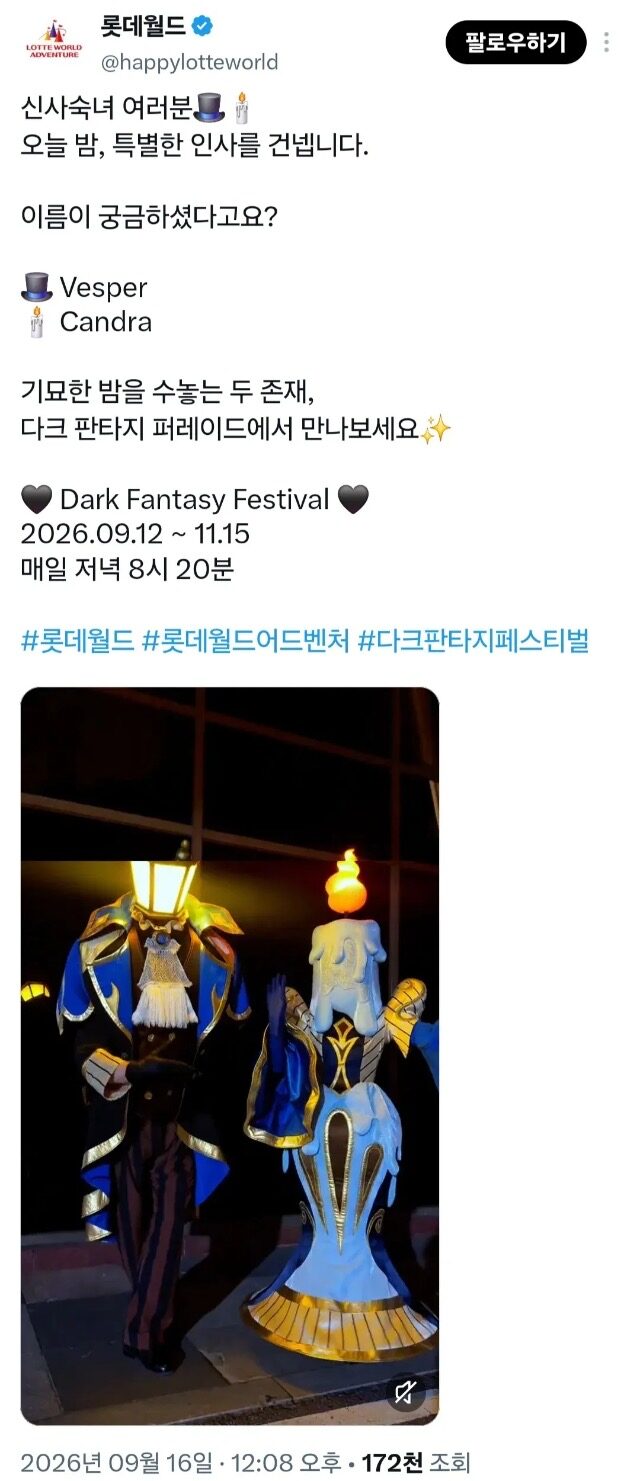Open hashtag #다크판타지페스티벌
Screen dimensions: 640x1481
(x=473, y=642)
